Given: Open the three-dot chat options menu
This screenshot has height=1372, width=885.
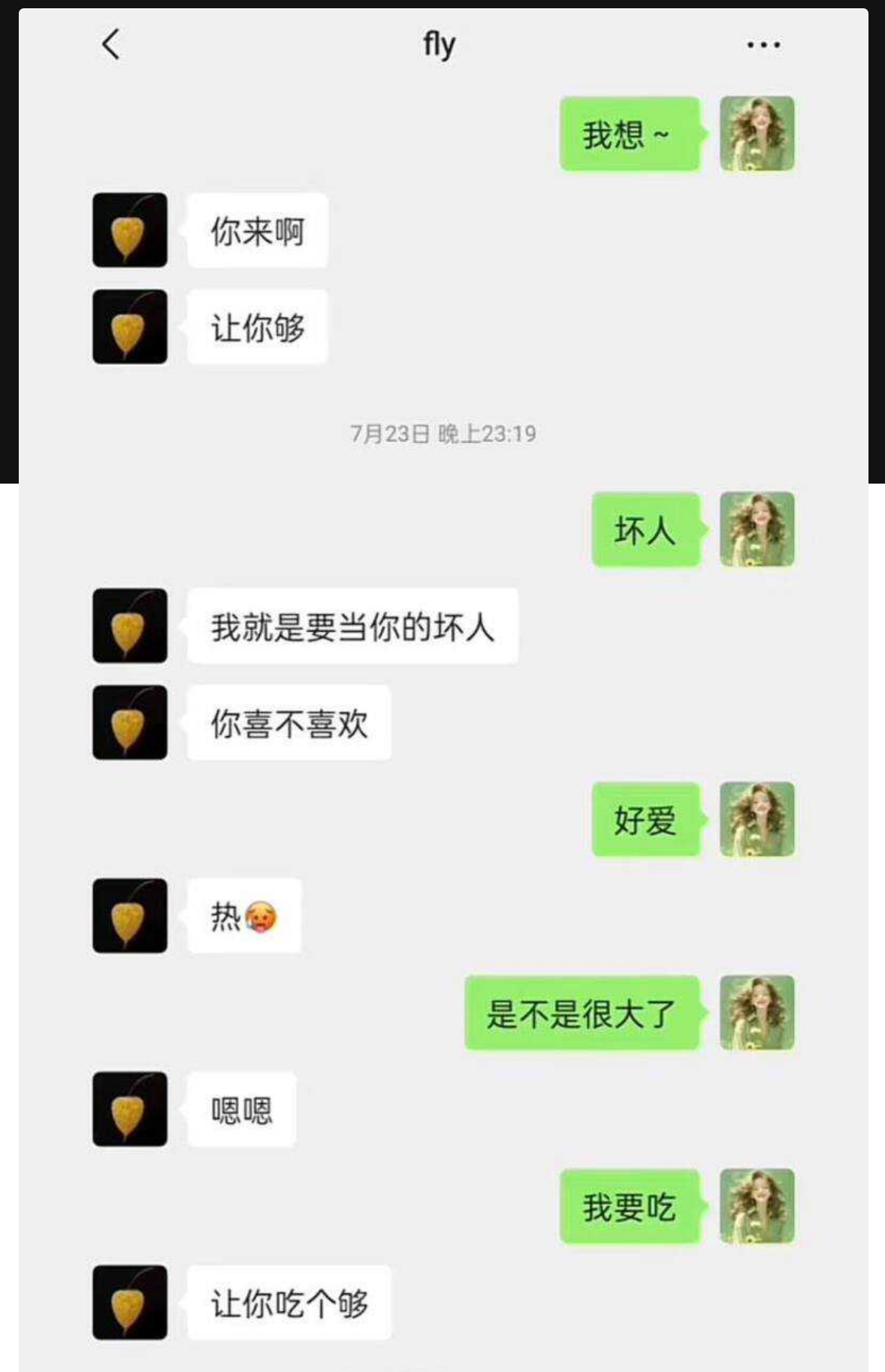Looking at the screenshot, I should pyautogui.click(x=762, y=45).
